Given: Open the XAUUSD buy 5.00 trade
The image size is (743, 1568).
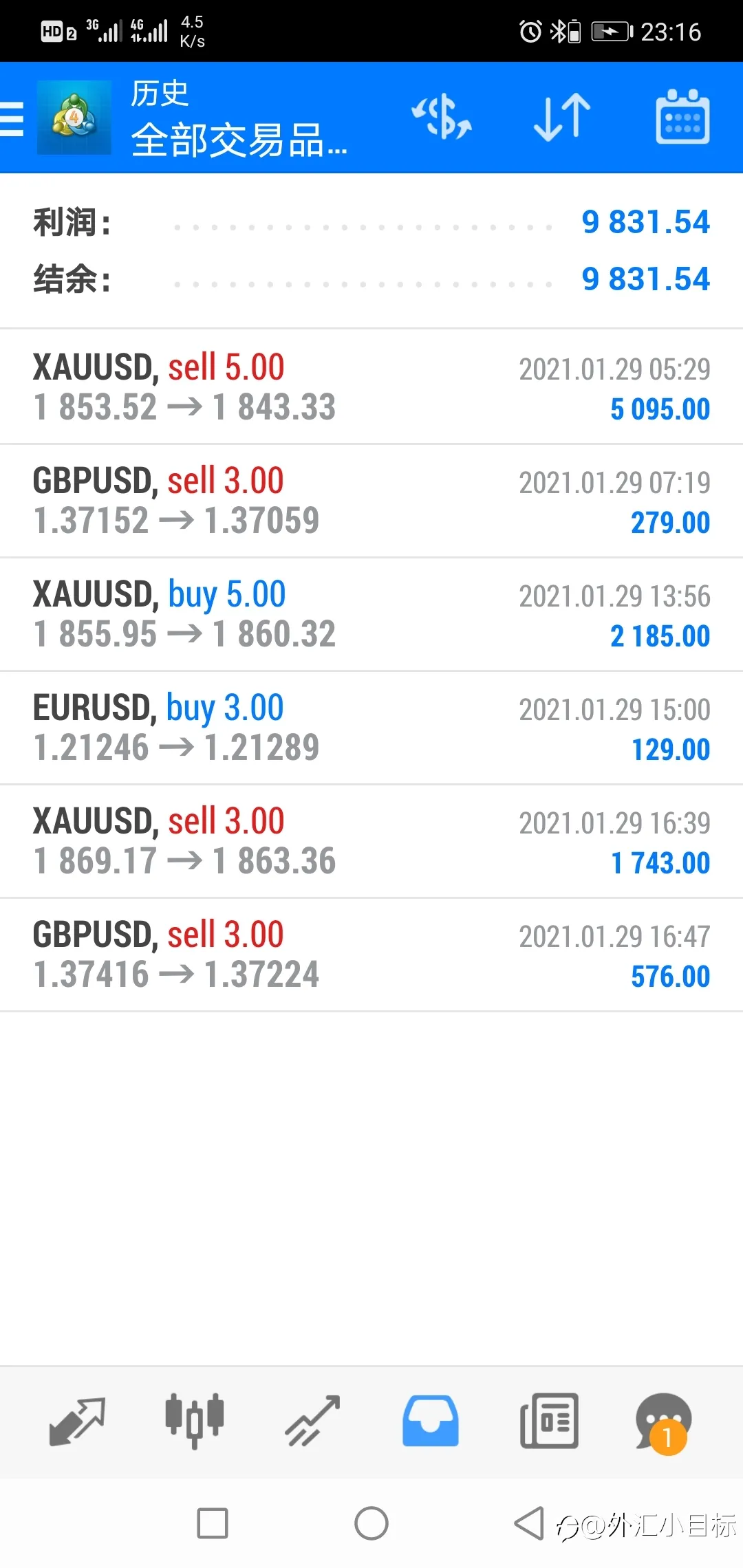Looking at the screenshot, I should point(371,614).
